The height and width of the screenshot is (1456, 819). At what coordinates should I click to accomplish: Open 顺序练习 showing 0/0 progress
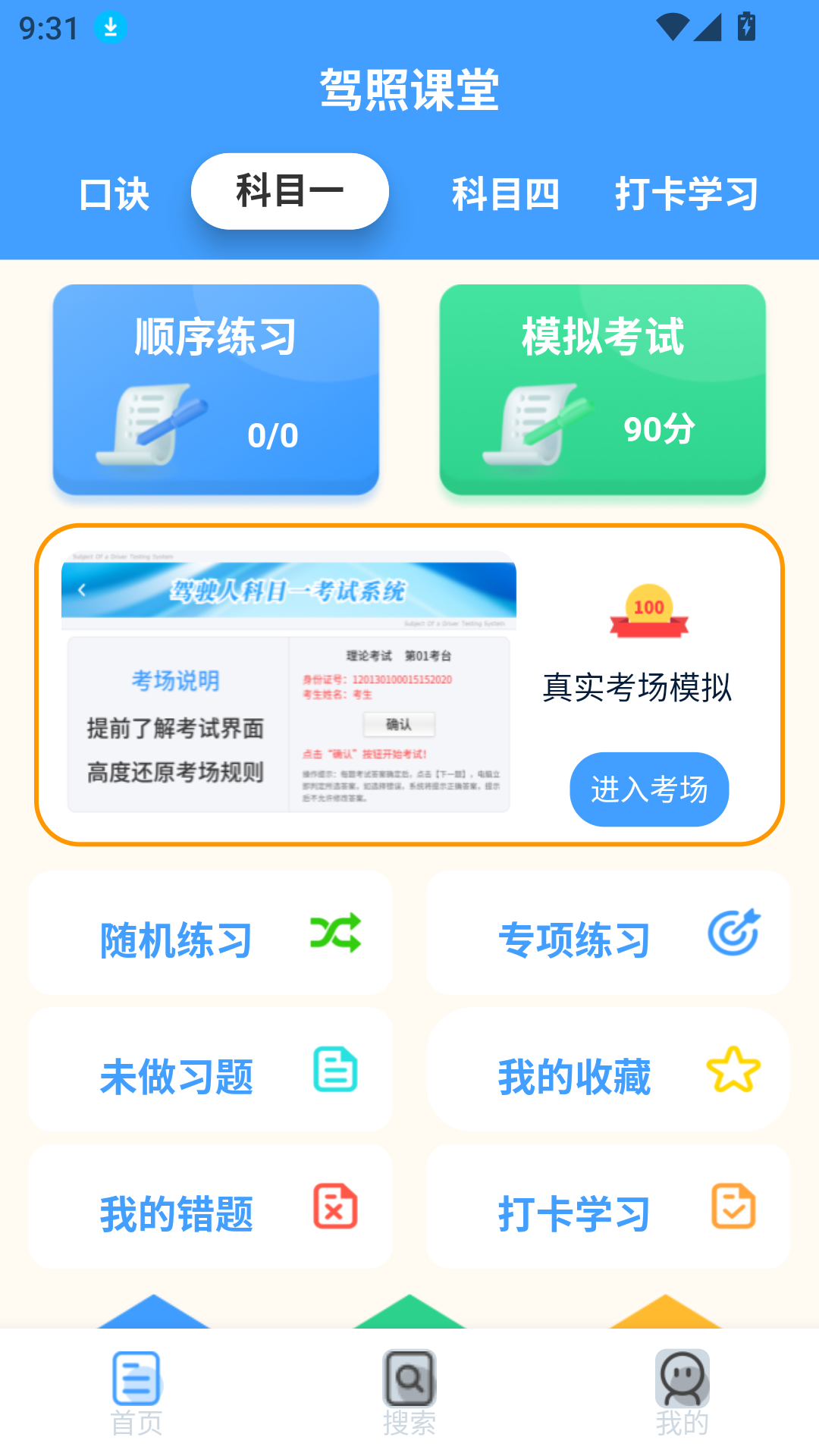pos(216,388)
